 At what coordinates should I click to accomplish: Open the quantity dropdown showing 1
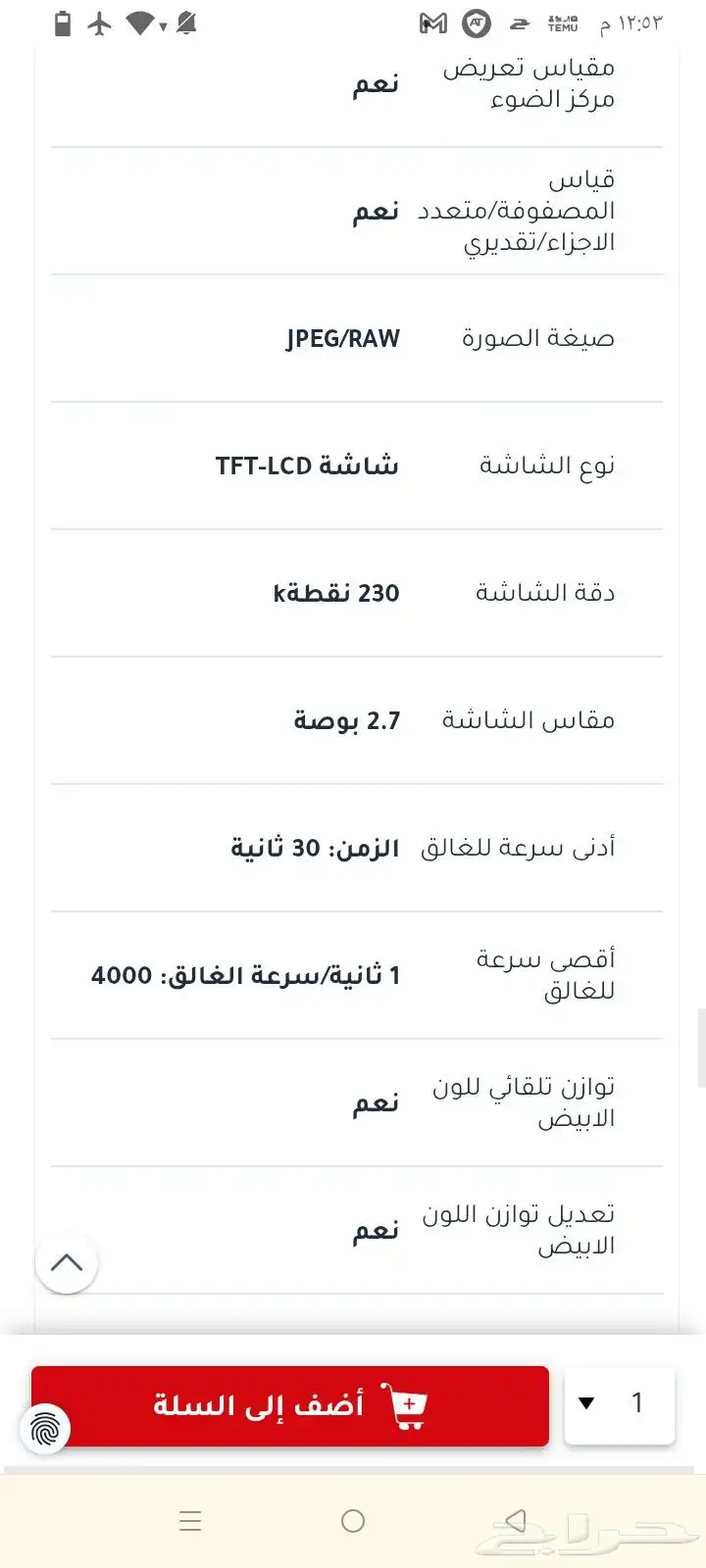click(x=620, y=1405)
